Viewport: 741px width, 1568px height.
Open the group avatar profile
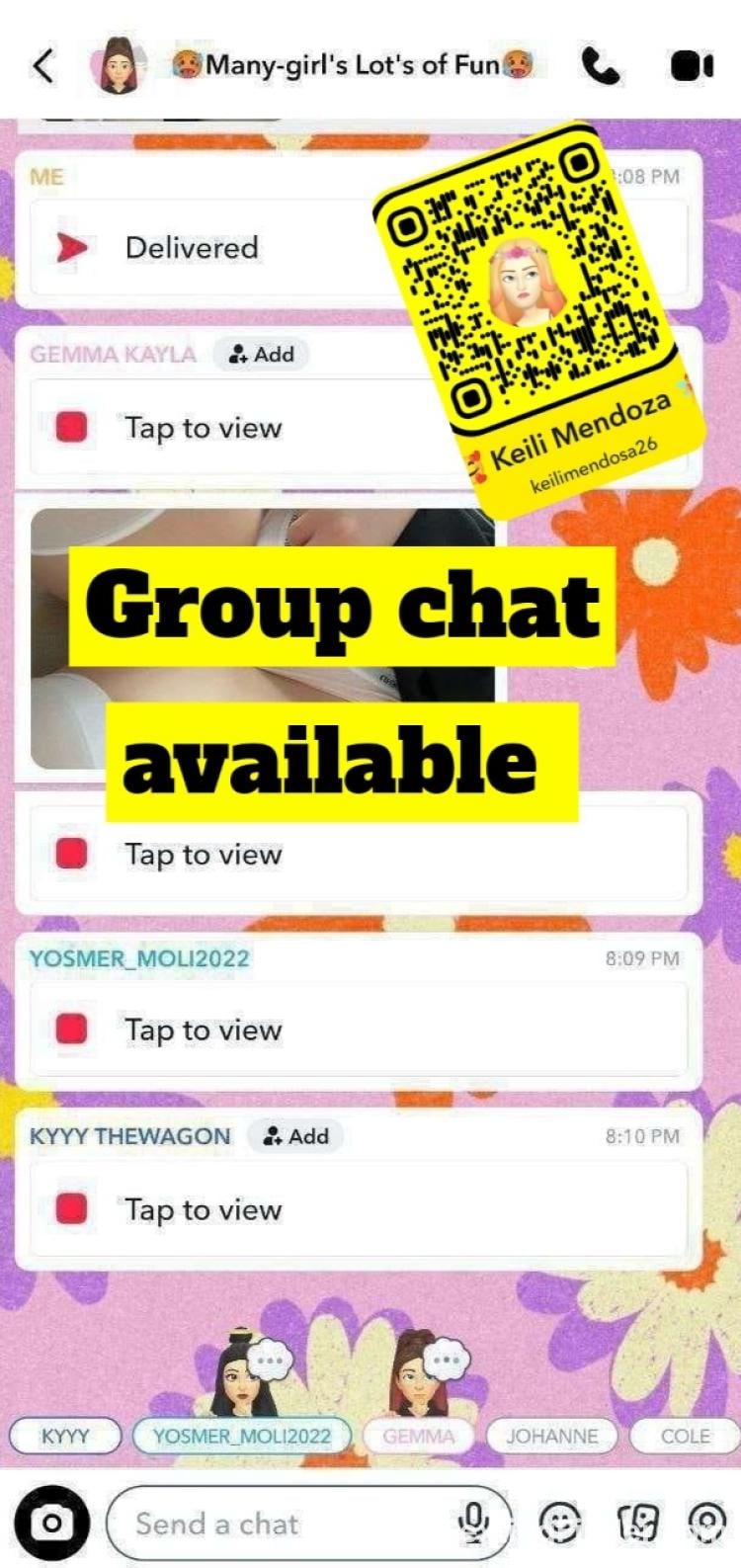119,65
